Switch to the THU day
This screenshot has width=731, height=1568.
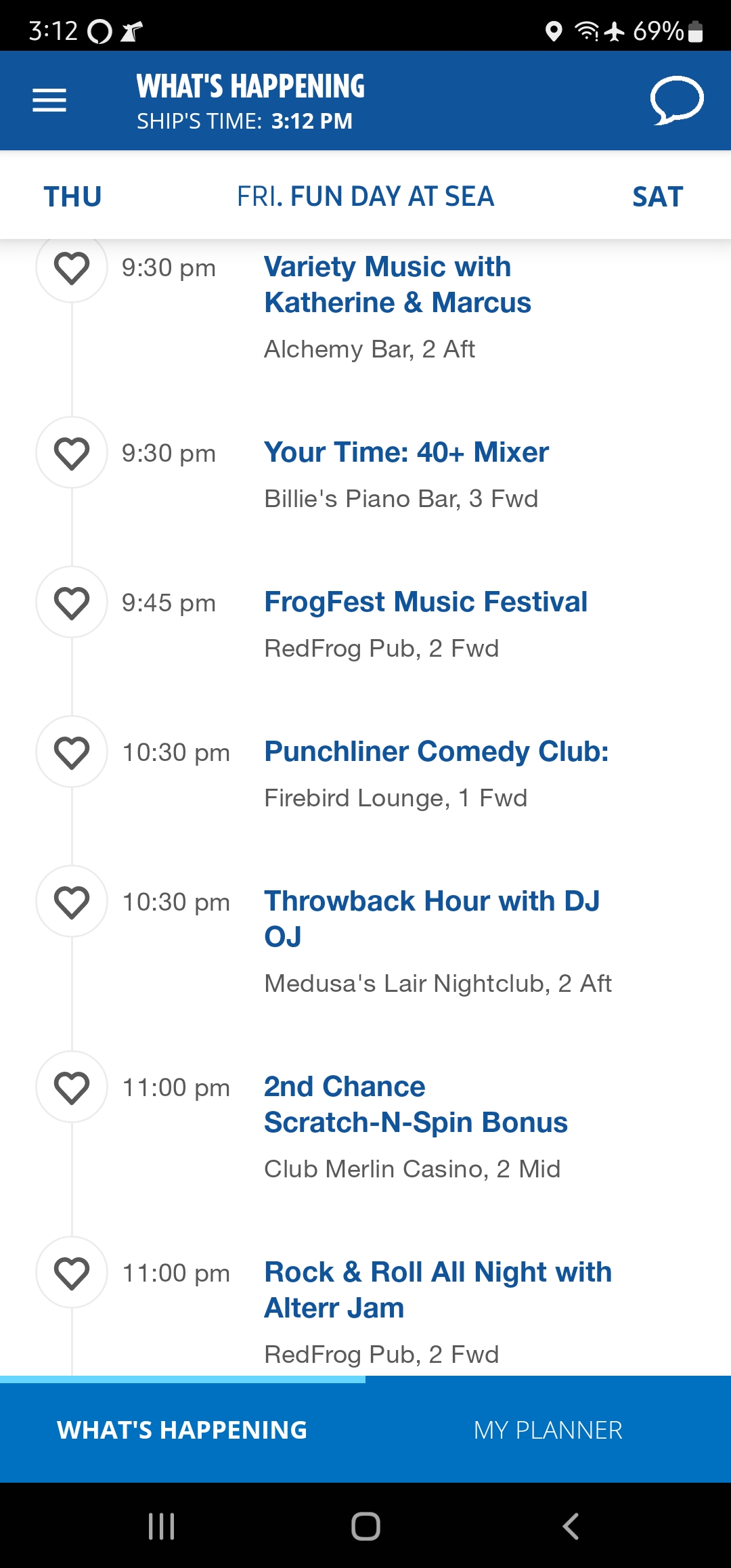point(72,196)
